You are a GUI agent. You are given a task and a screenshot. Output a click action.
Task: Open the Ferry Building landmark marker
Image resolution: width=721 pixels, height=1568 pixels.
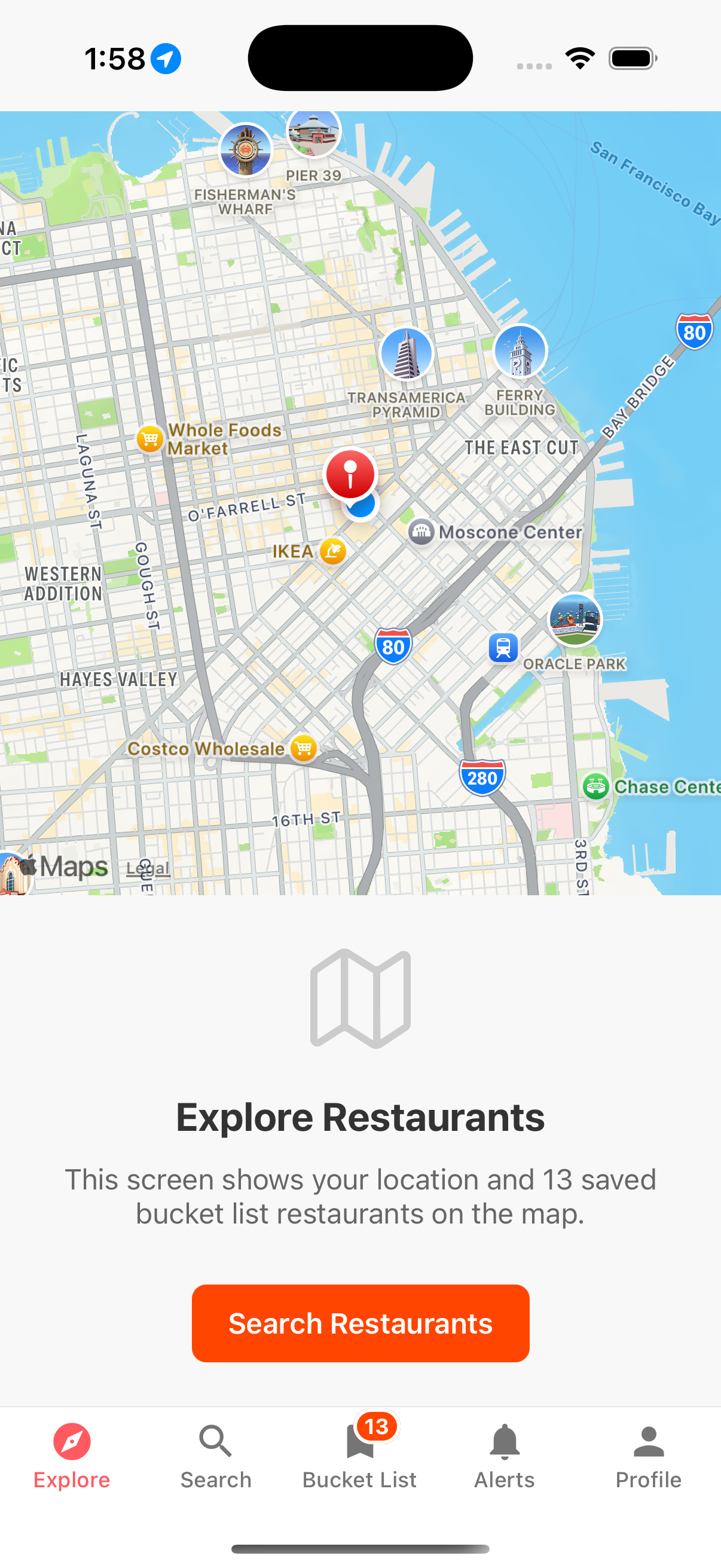pos(520,353)
